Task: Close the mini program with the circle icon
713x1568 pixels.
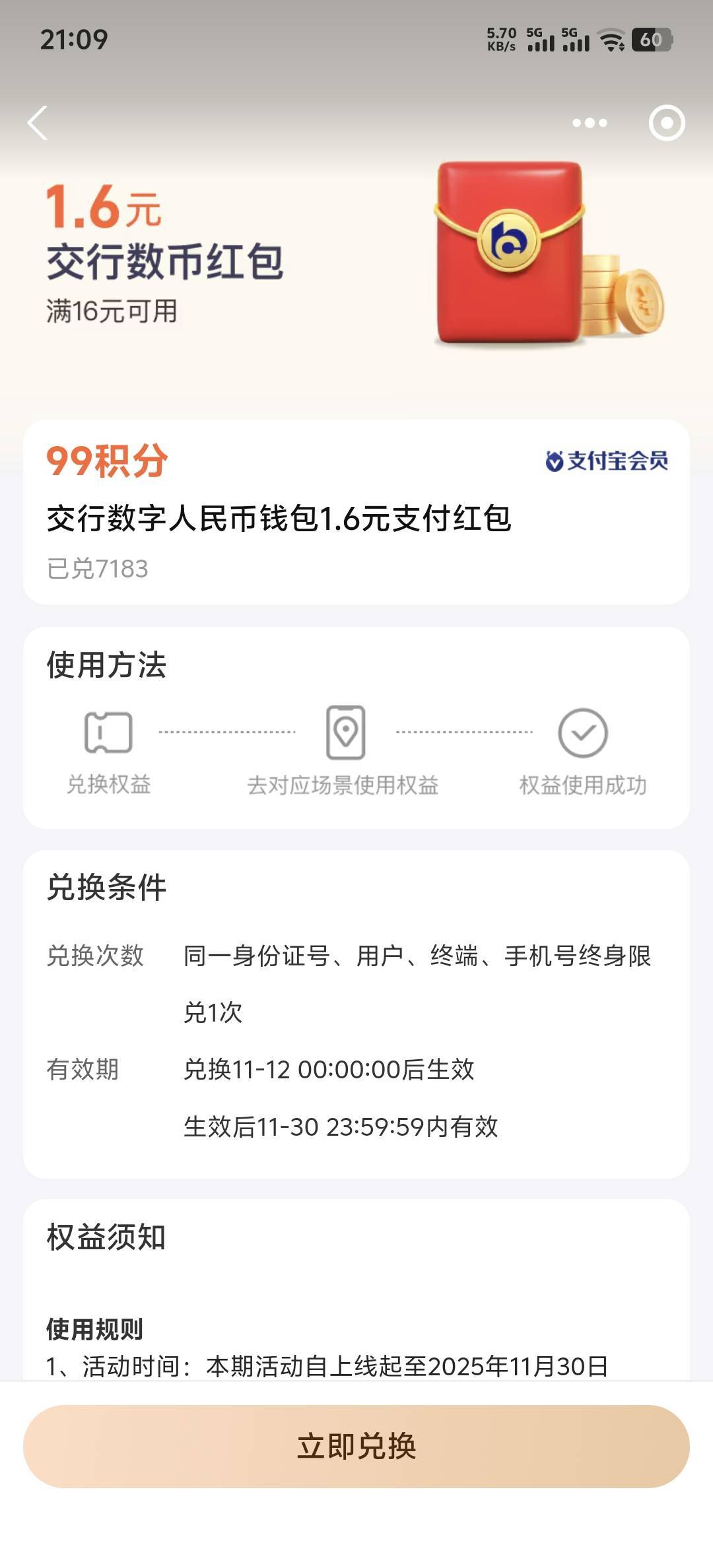Action: [667, 123]
